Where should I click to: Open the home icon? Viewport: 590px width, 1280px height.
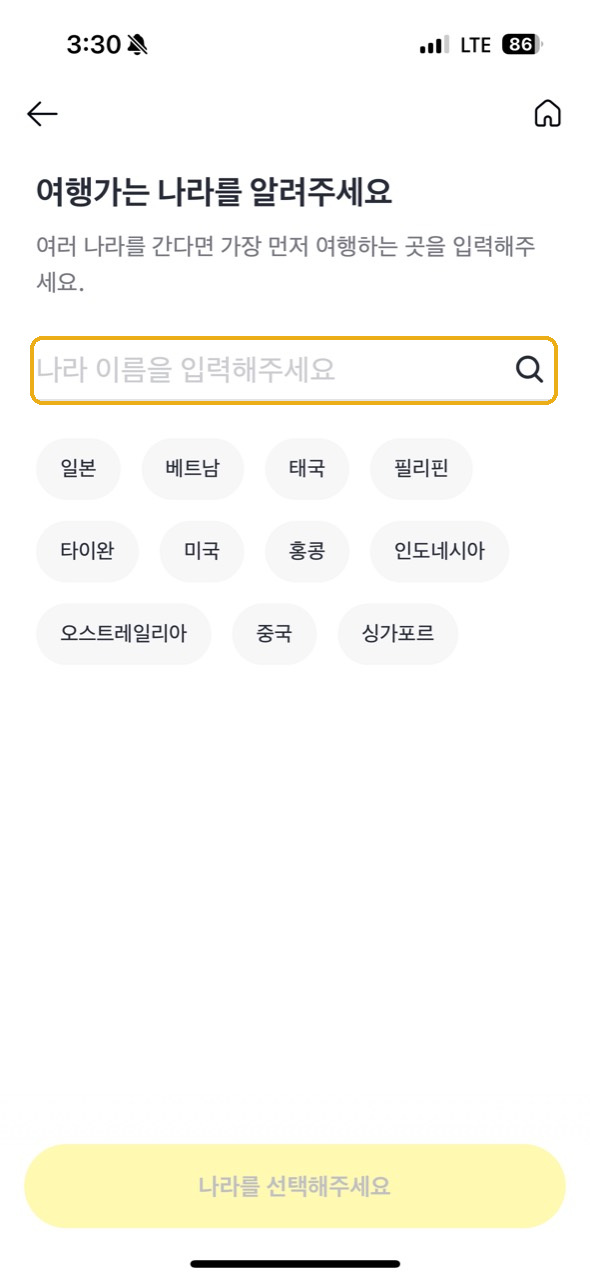point(547,115)
